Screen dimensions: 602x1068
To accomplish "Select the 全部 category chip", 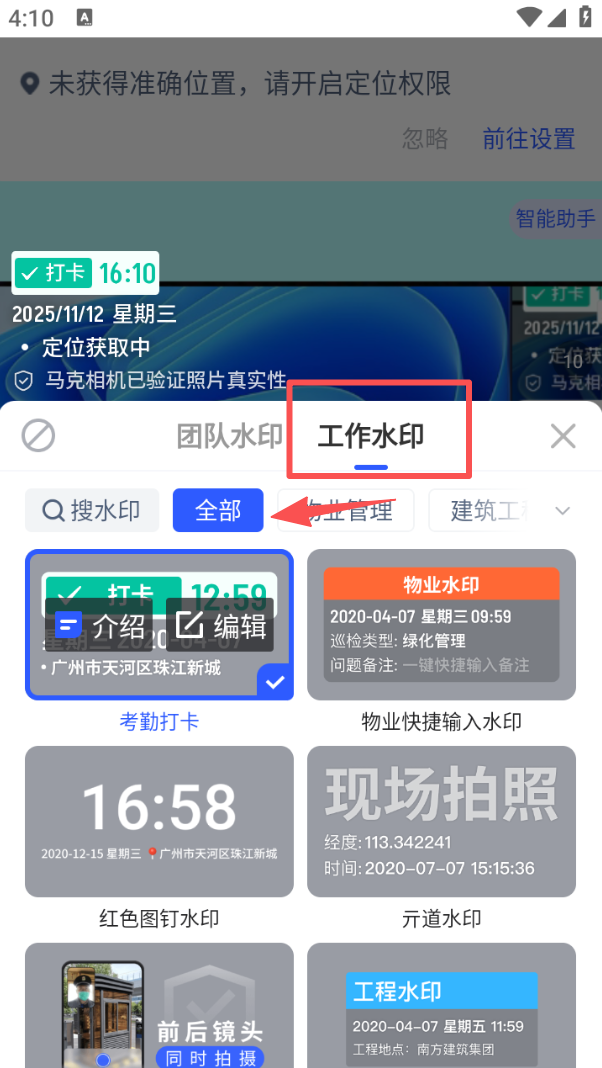I will pos(218,510).
